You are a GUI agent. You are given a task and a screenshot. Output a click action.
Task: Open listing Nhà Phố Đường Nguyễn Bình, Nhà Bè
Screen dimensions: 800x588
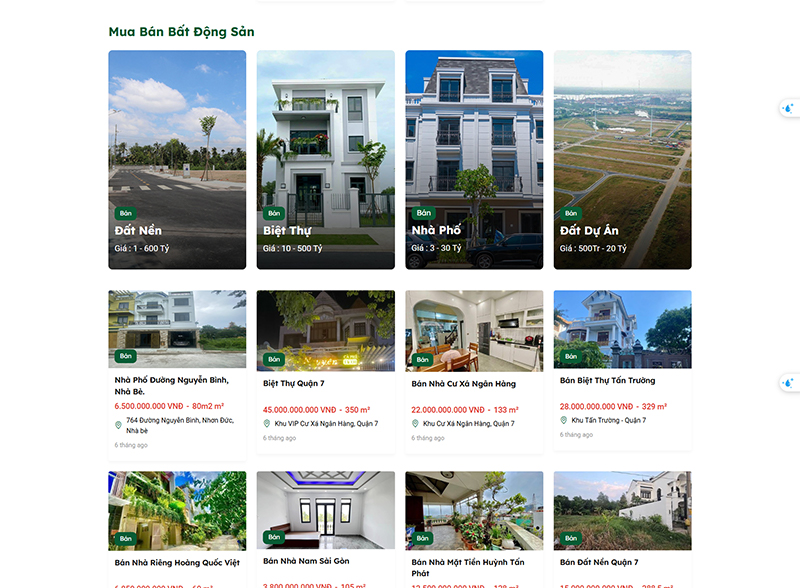click(x=172, y=385)
